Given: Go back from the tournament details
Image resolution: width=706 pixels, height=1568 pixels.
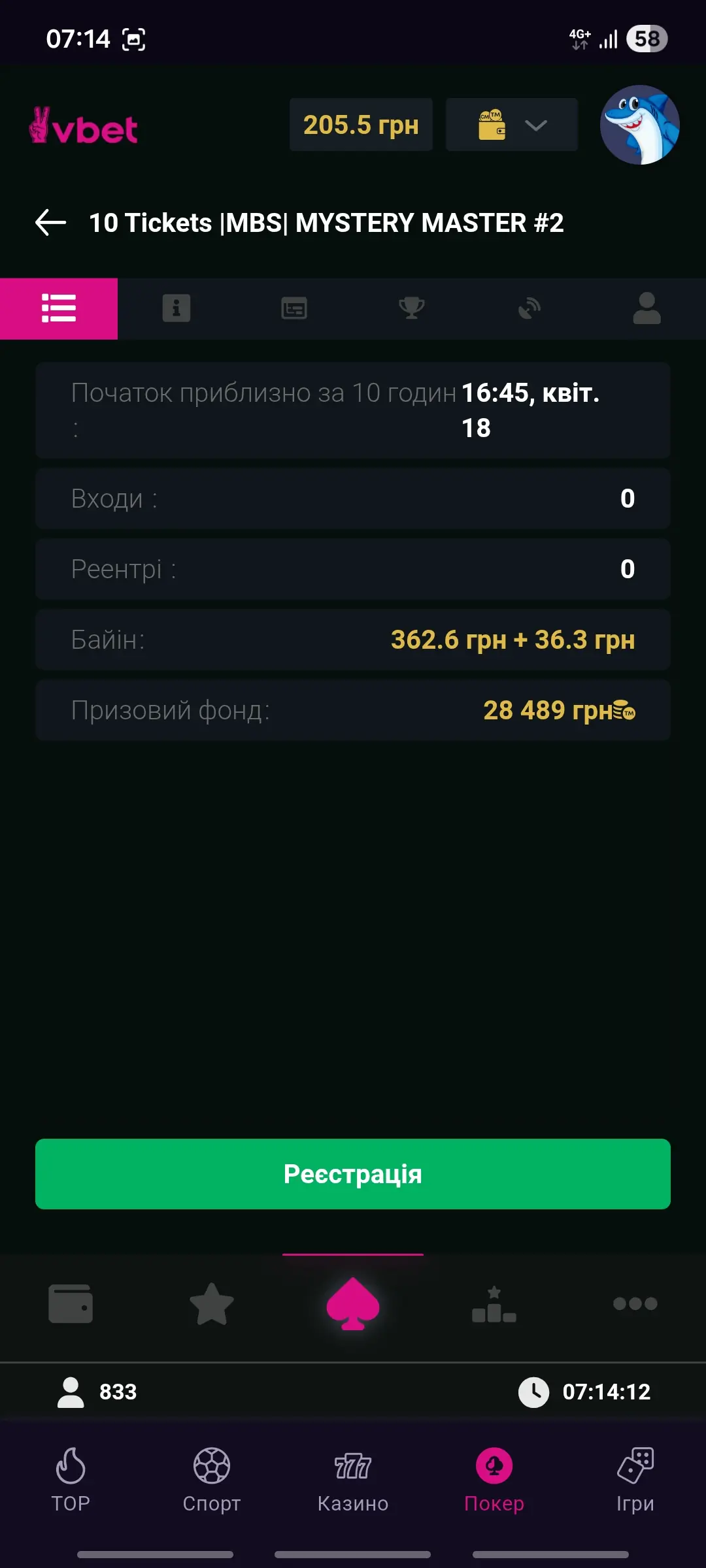Looking at the screenshot, I should pos(51,223).
